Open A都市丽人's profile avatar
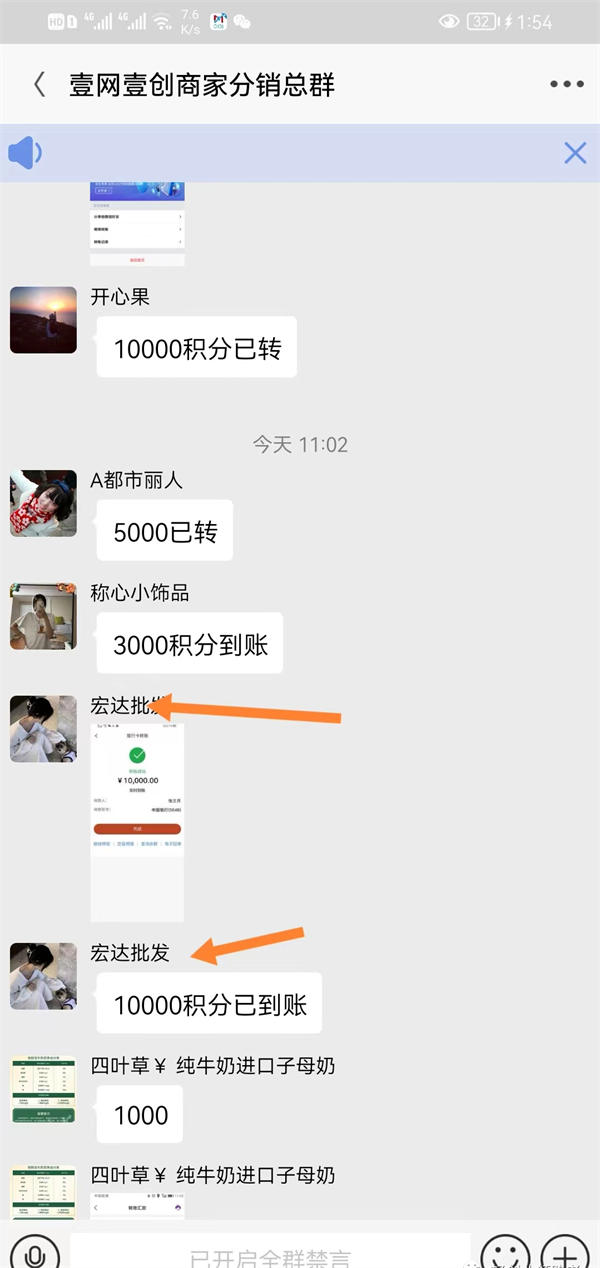The width and height of the screenshot is (600, 1268). pos(43,503)
